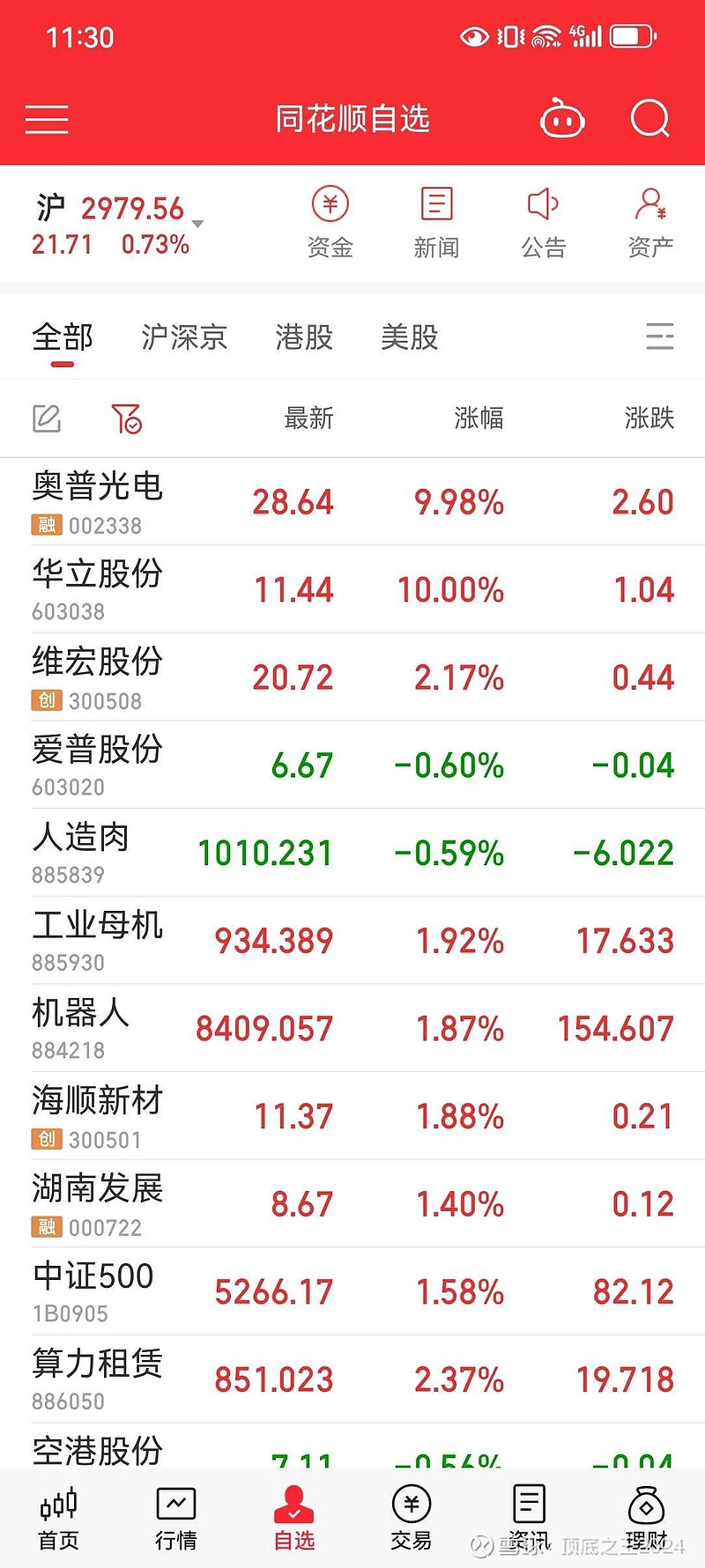Open the hamburger drawer menu

click(47, 119)
